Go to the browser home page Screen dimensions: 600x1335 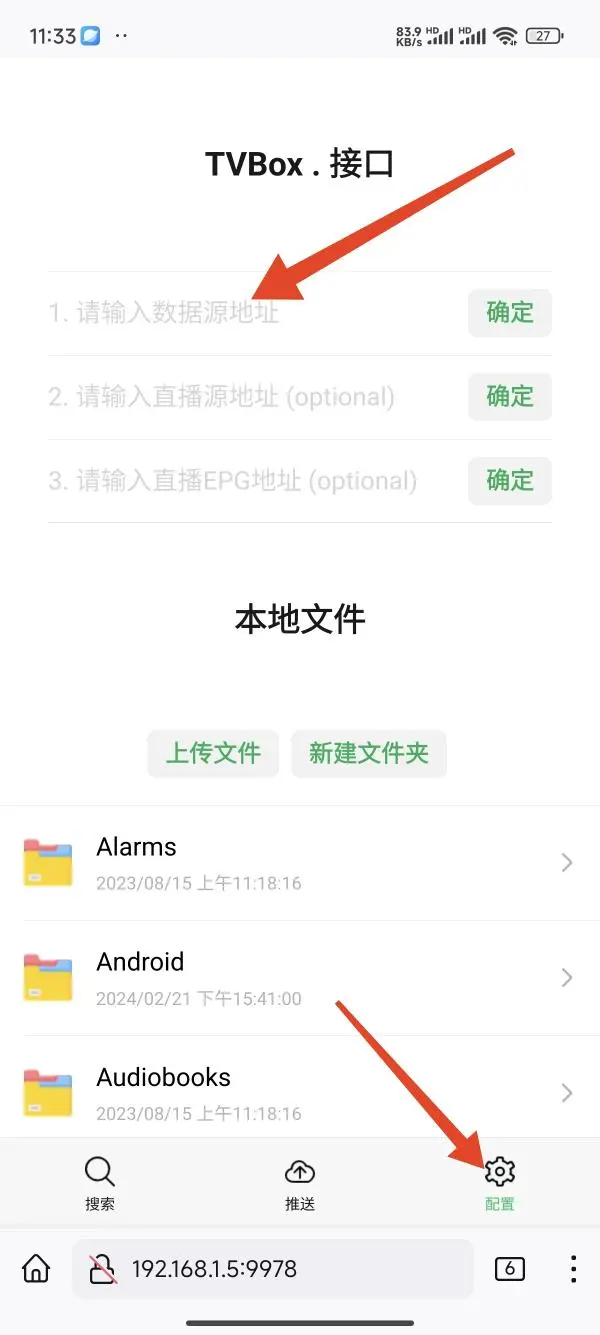tap(36, 1269)
